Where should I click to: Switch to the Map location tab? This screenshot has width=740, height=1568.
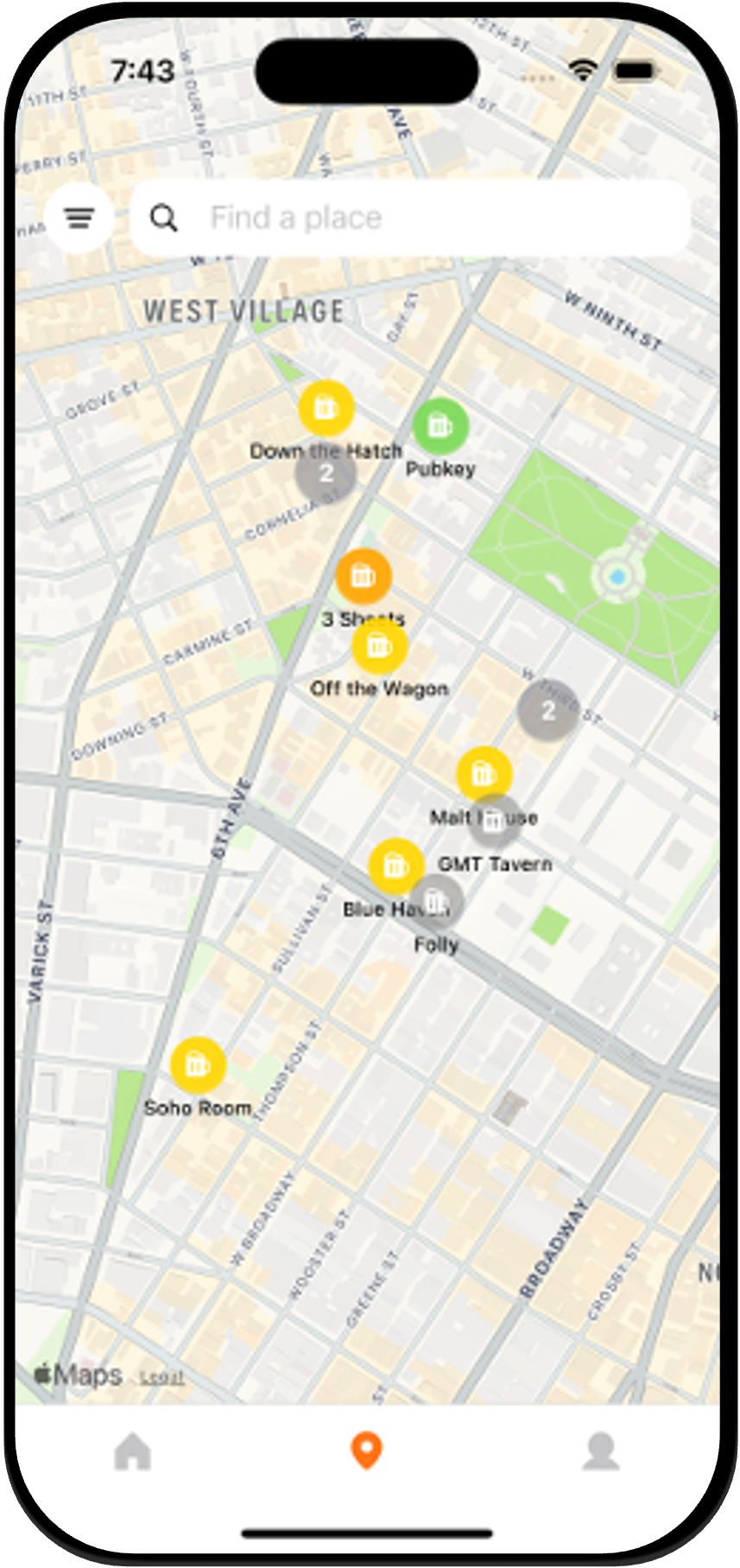(x=366, y=1451)
